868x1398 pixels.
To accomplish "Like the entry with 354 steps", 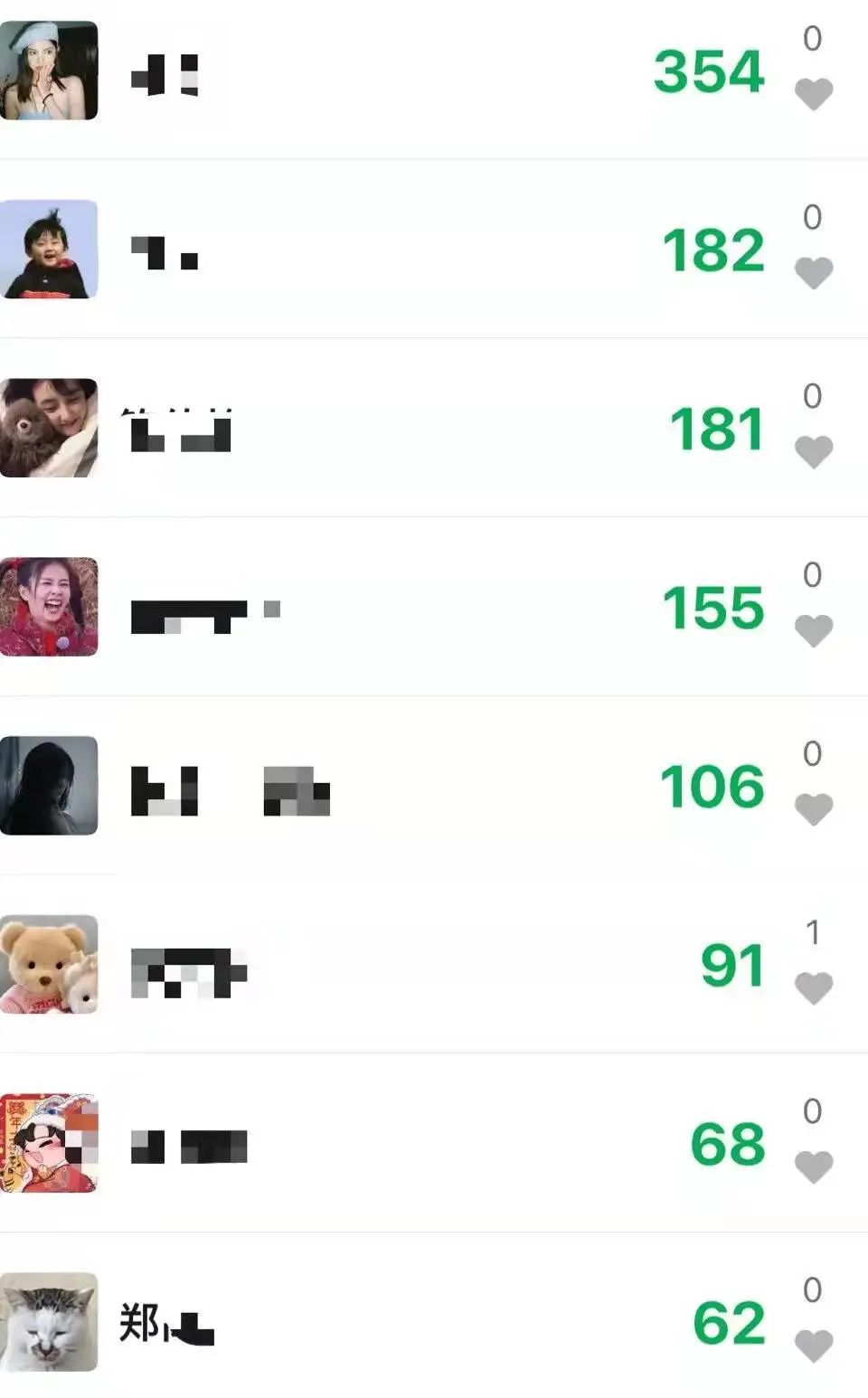I will [813, 93].
